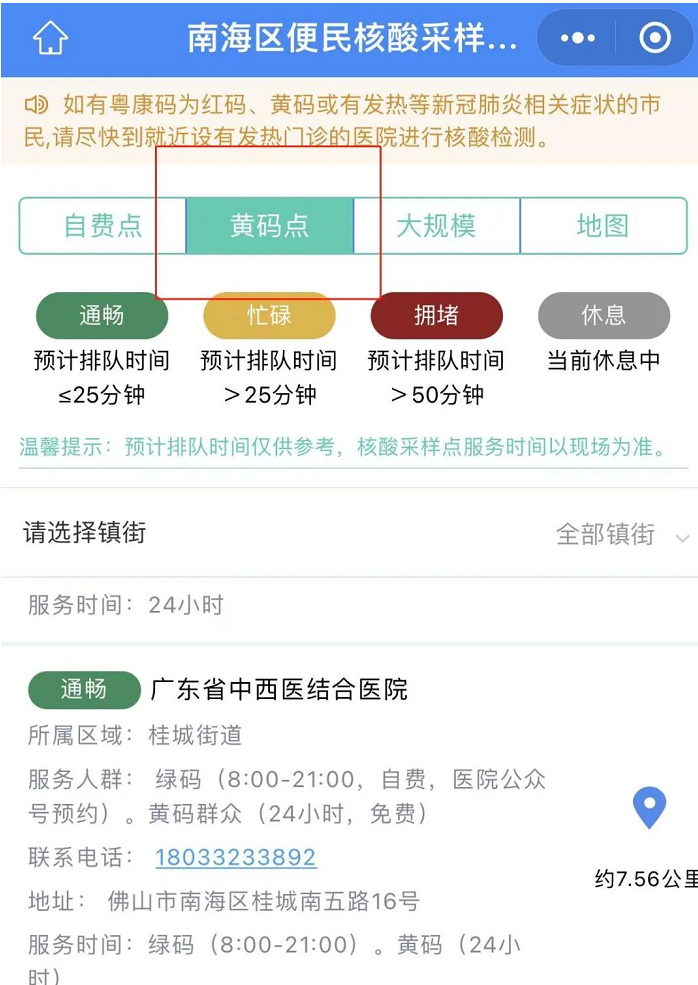Viewport: 698px width, 985px height.
Task: Close the mini program with the circle button
Action: [x=655, y=39]
